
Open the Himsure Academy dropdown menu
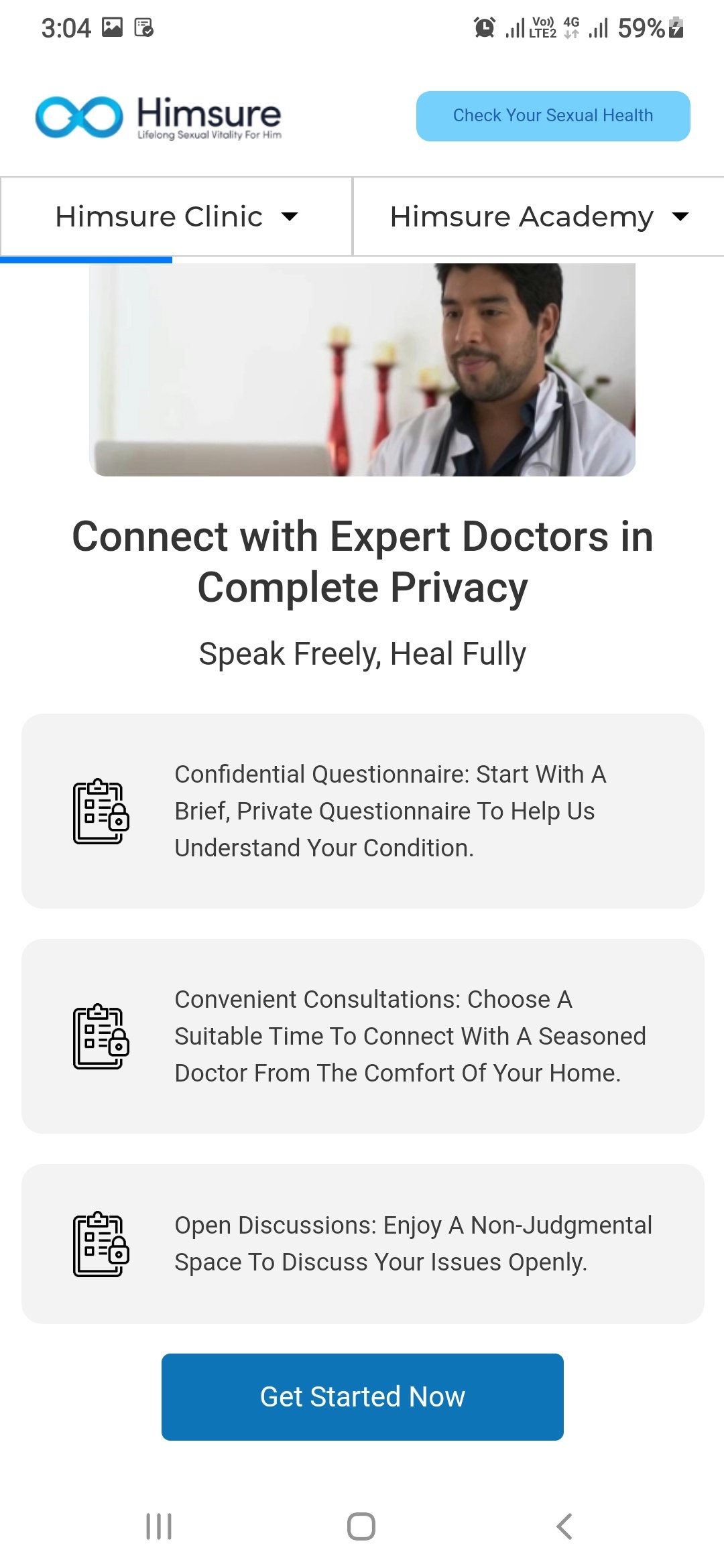[x=538, y=216]
